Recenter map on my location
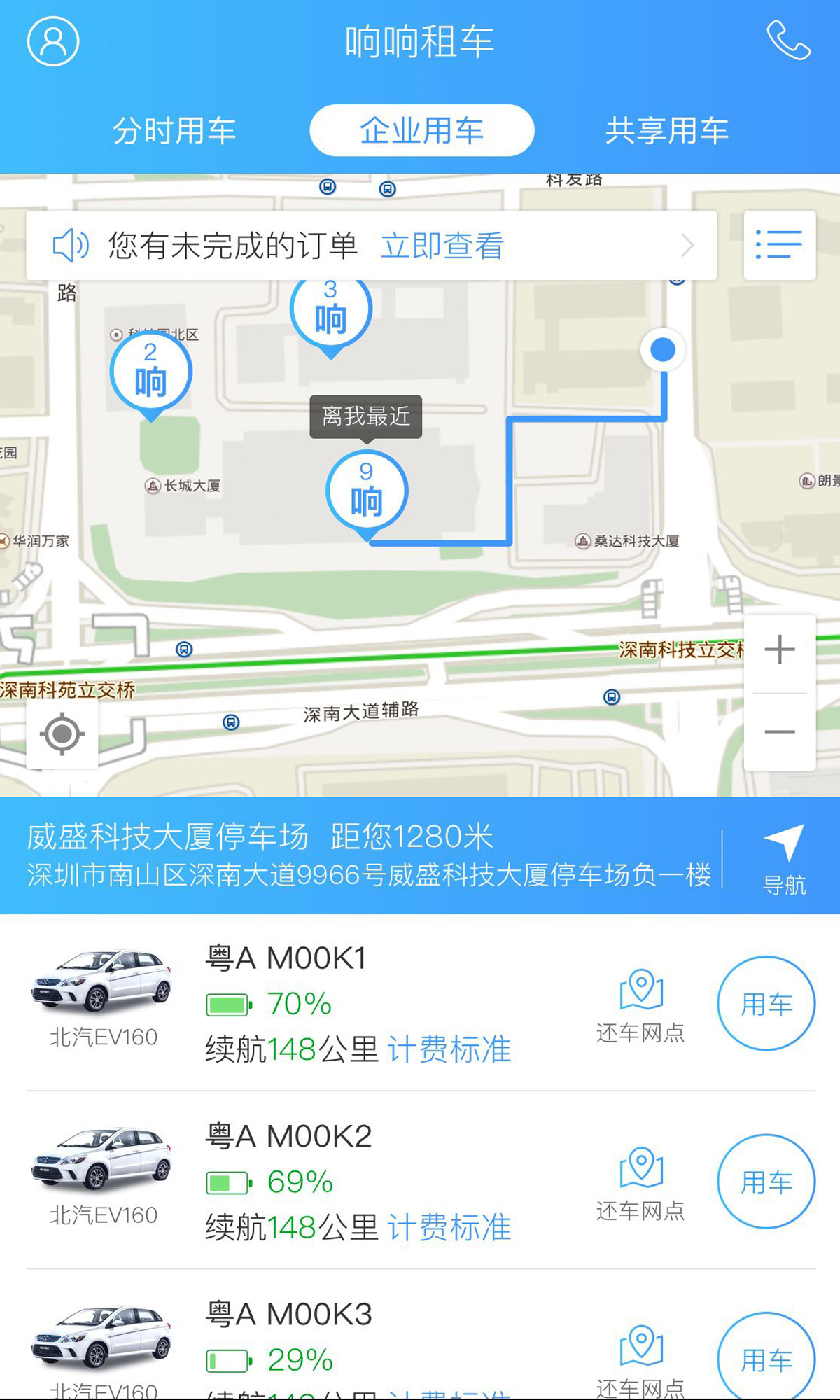Viewport: 840px width, 1400px height. click(62, 734)
